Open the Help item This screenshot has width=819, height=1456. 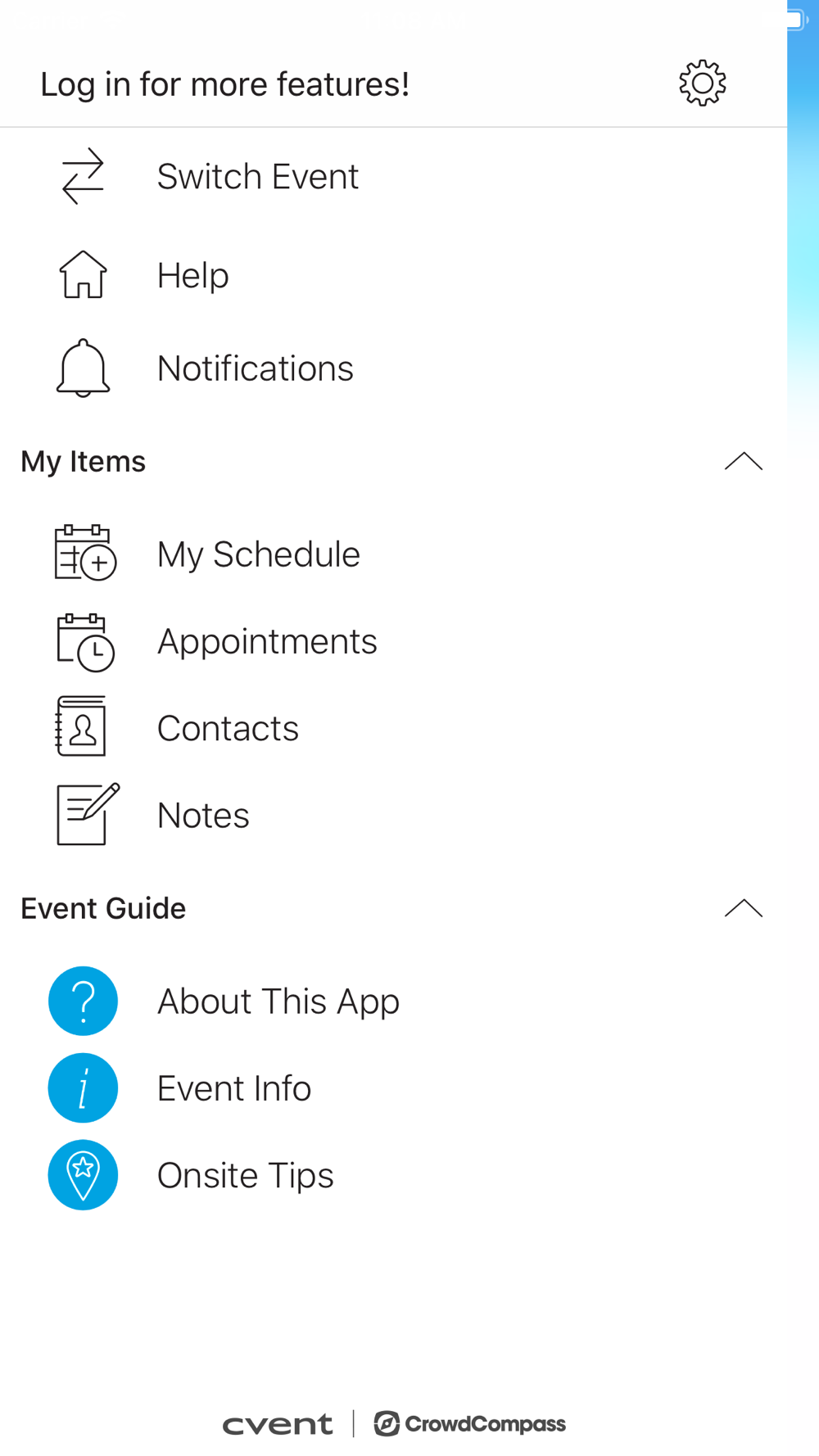[x=393, y=274]
